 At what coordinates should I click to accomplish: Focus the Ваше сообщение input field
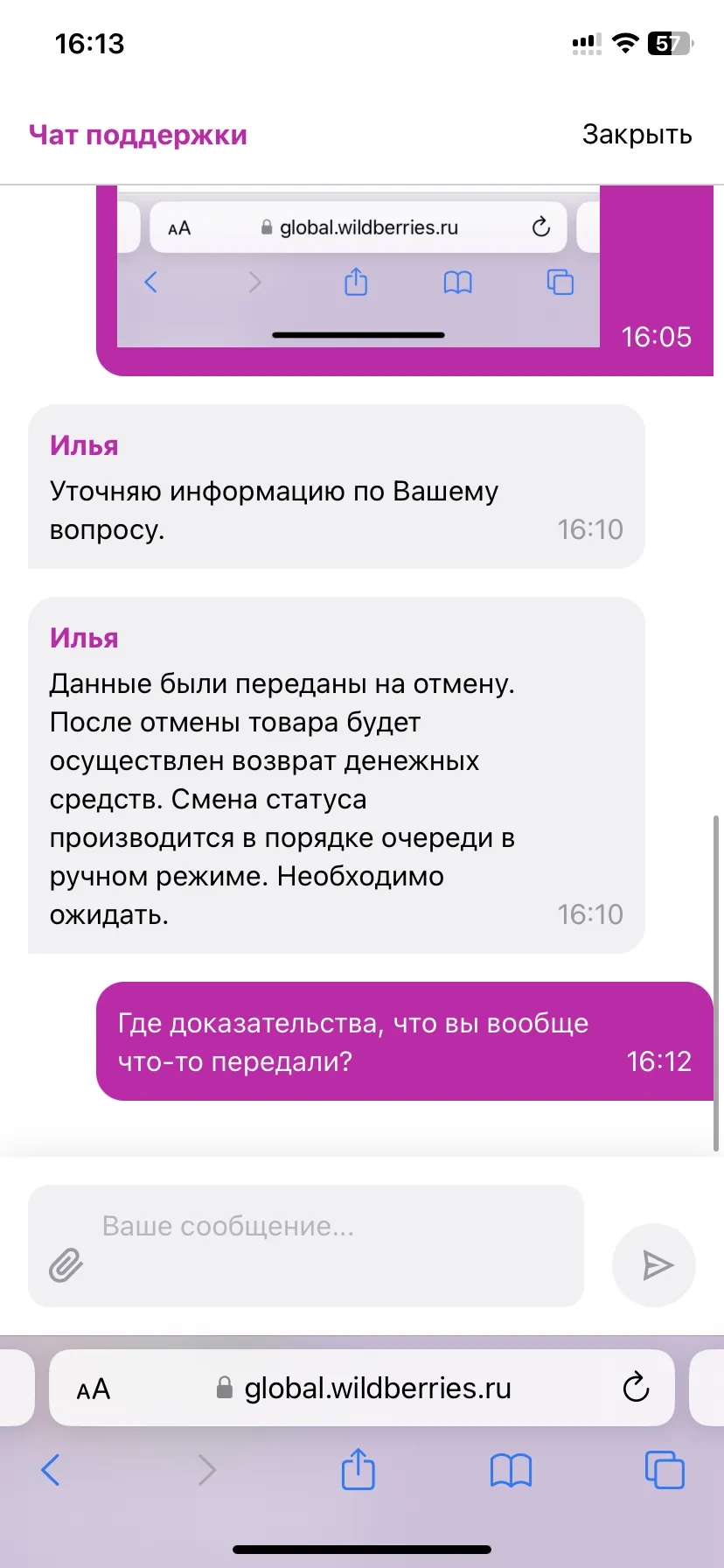pos(306,1246)
